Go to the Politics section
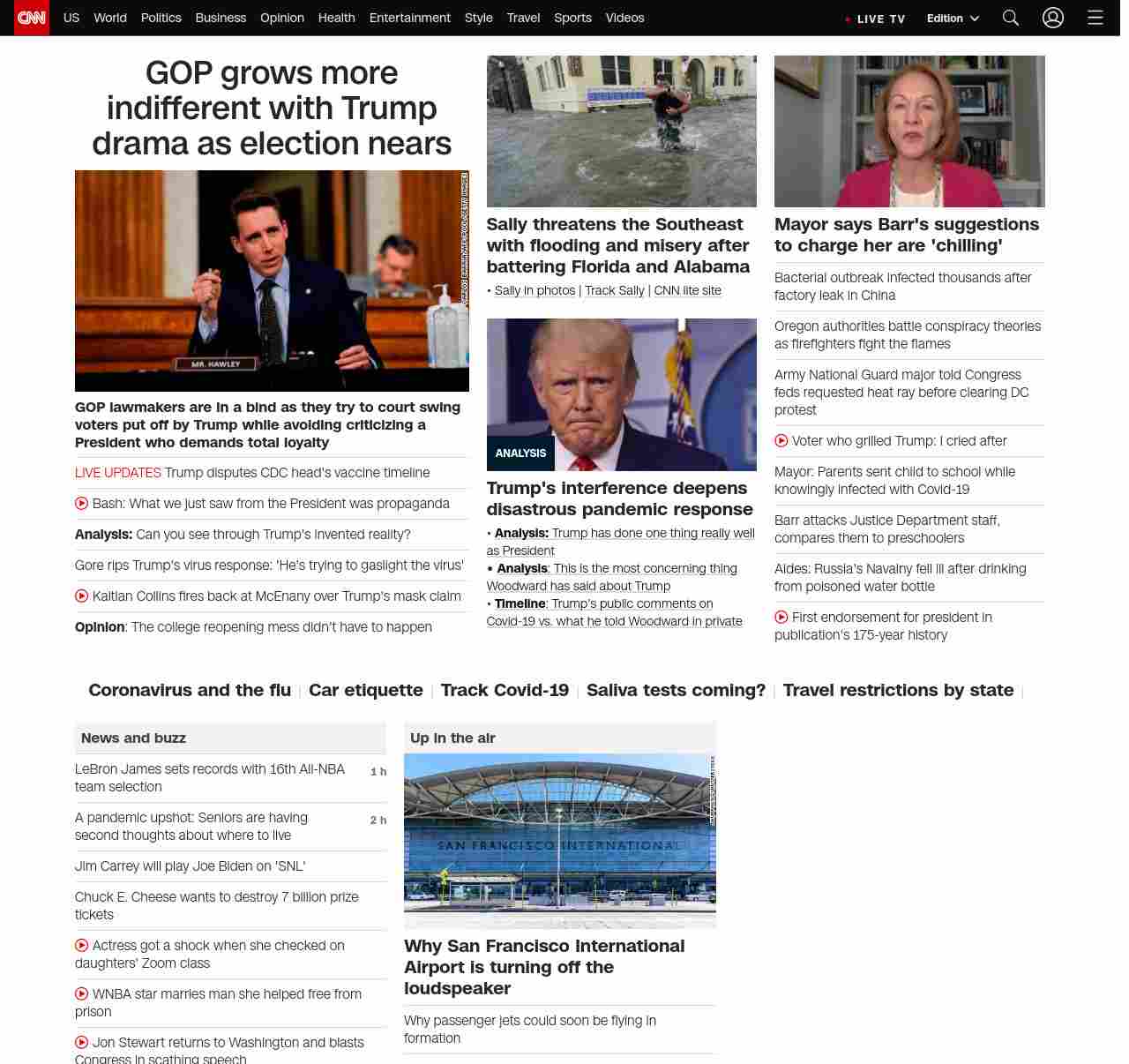 tap(161, 18)
